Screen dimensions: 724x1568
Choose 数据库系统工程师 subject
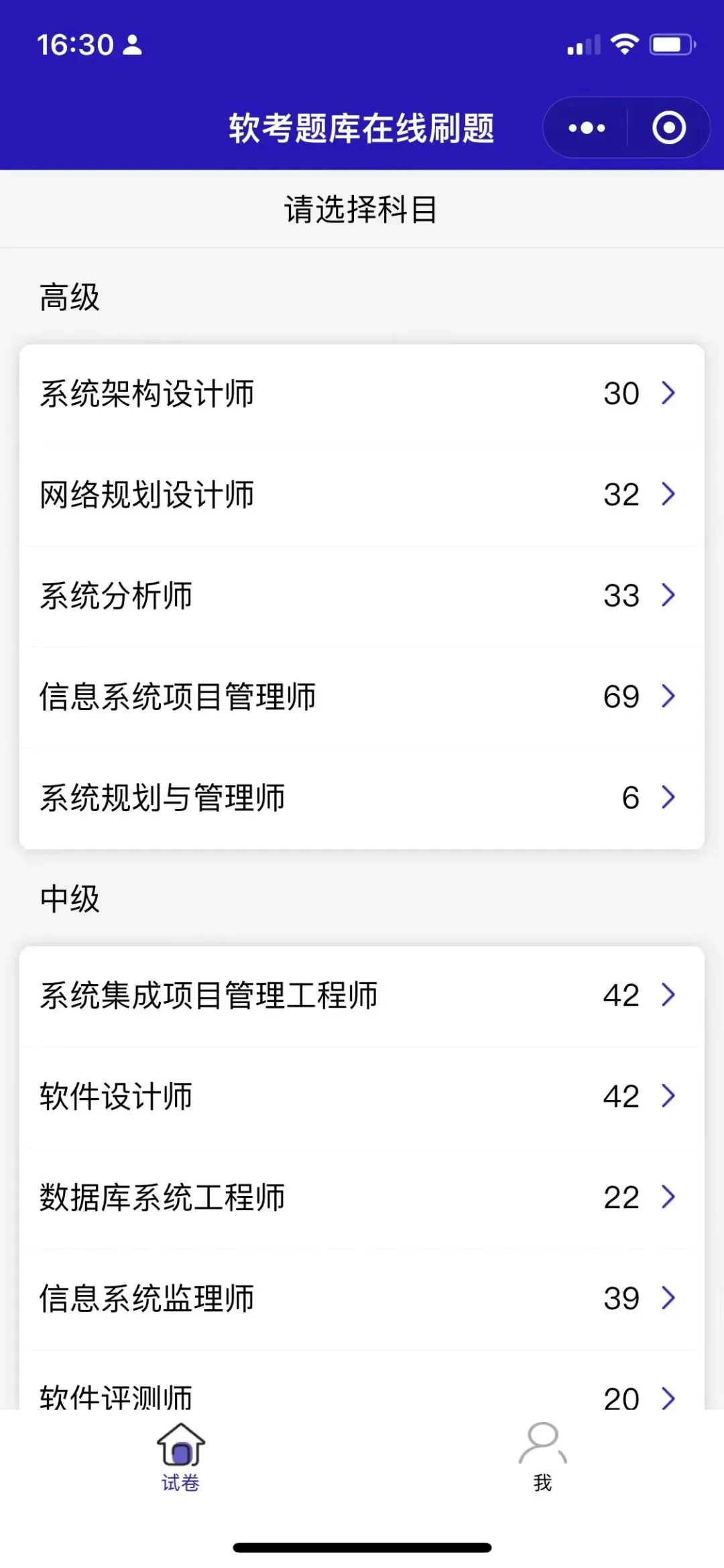(361, 1197)
